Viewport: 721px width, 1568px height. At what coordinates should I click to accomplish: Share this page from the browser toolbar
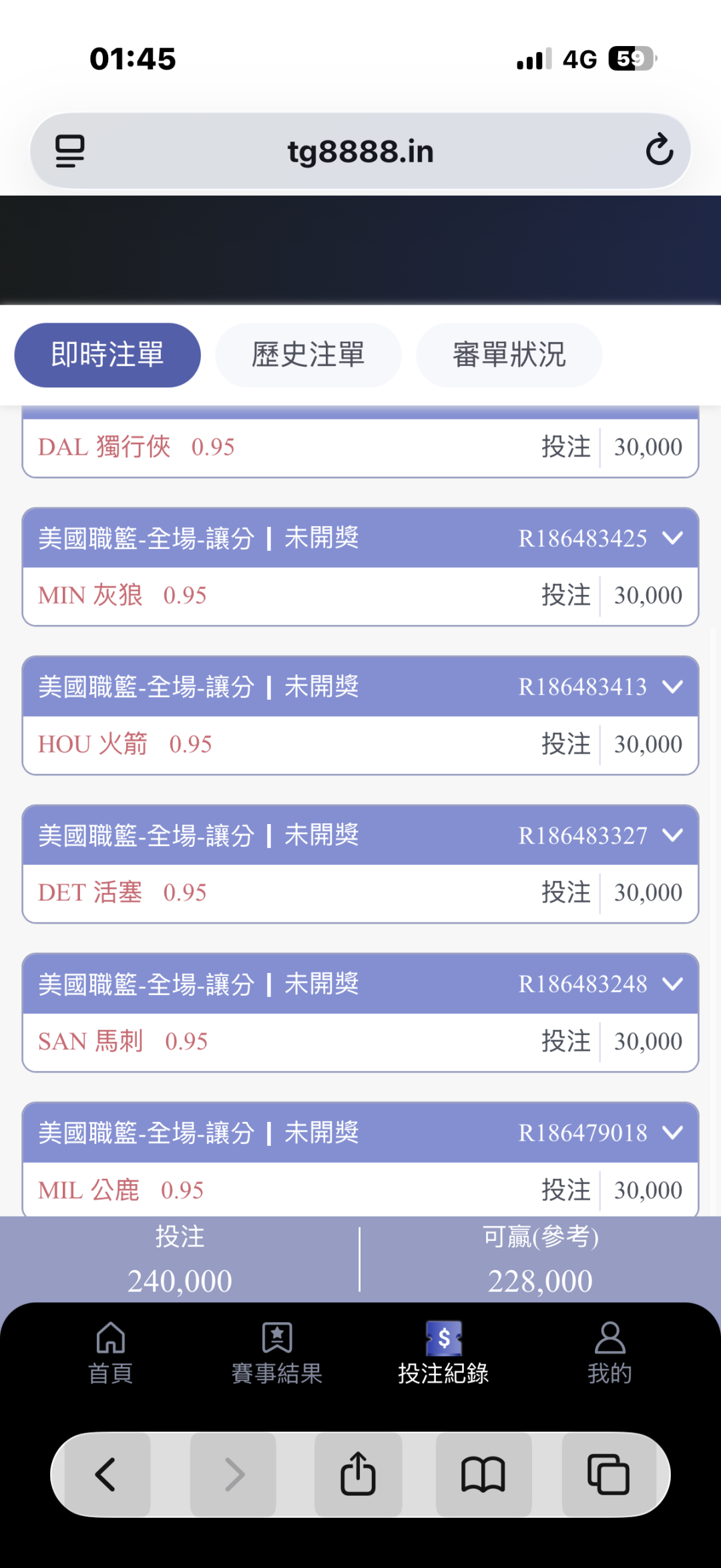[x=358, y=1474]
